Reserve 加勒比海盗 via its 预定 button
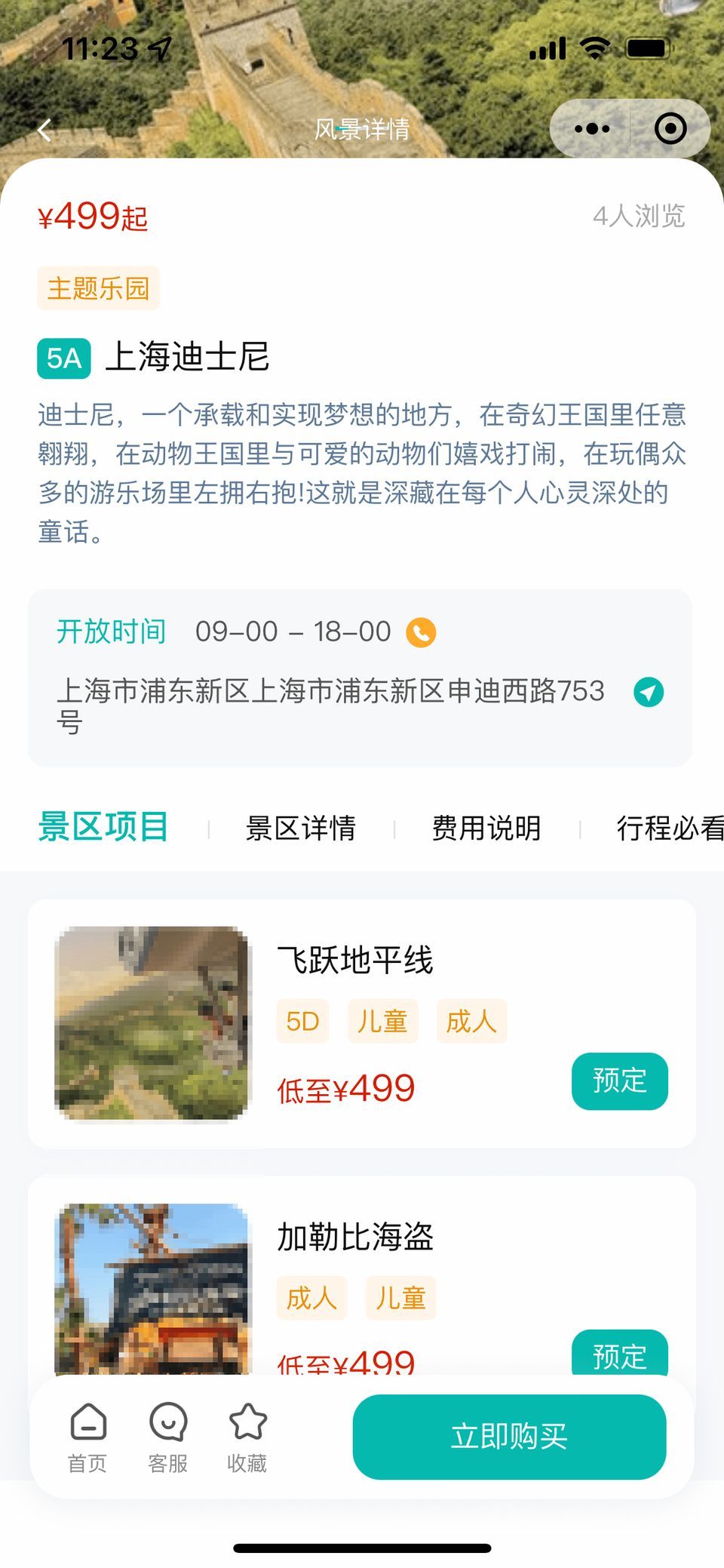The width and height of the screenshot is (724, 1568). click(619, 1354)
